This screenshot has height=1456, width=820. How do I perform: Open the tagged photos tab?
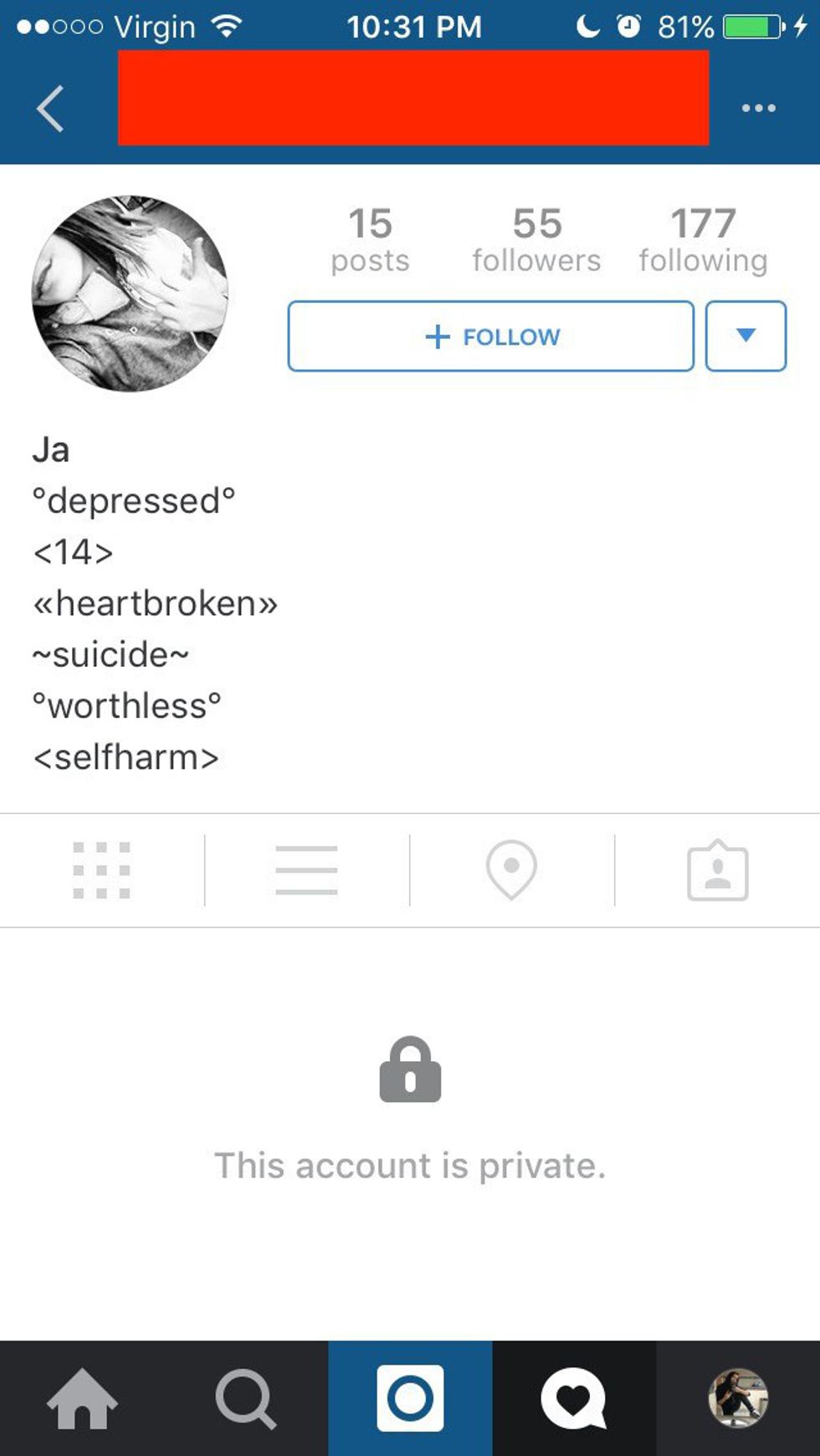(x=717, y=870)
